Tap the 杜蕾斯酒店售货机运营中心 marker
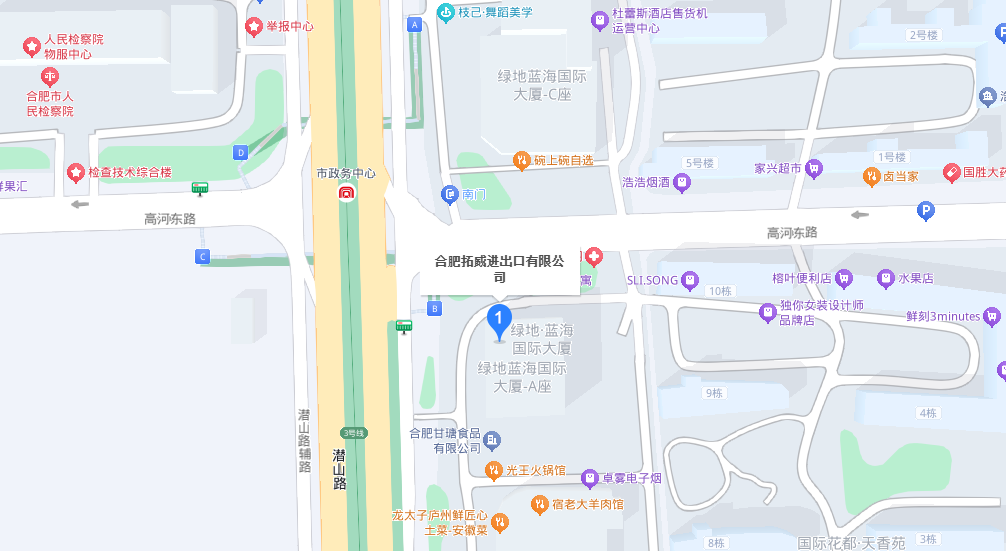The height and width of the screenshot is (551, 1006). point(599,19)
